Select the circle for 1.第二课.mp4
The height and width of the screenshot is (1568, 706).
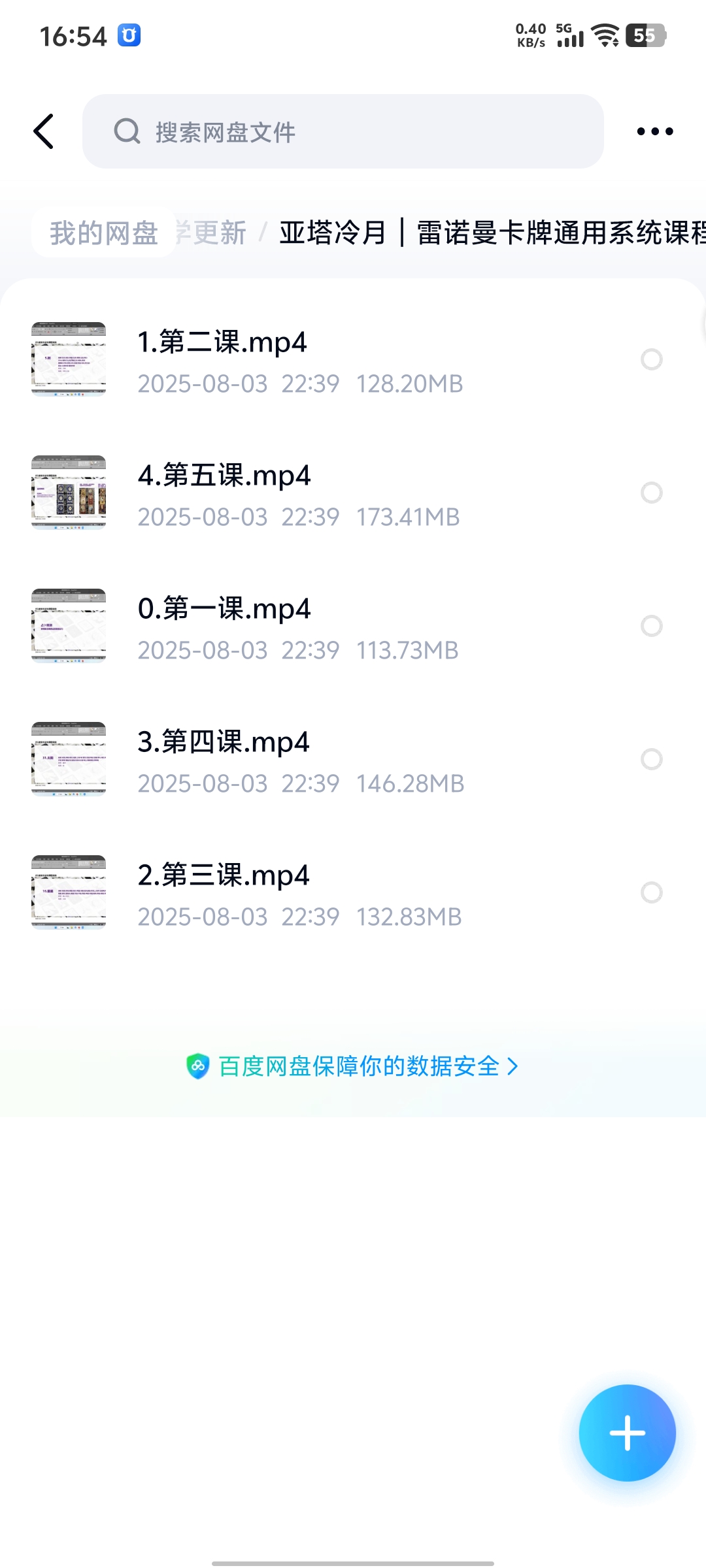[x=652, y=359]
